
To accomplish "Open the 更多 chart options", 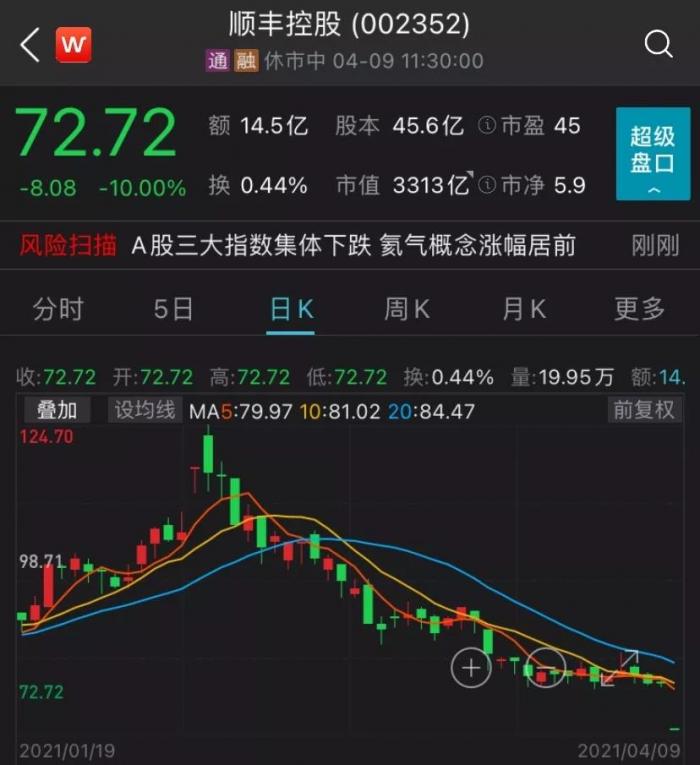I will [640, 309].
